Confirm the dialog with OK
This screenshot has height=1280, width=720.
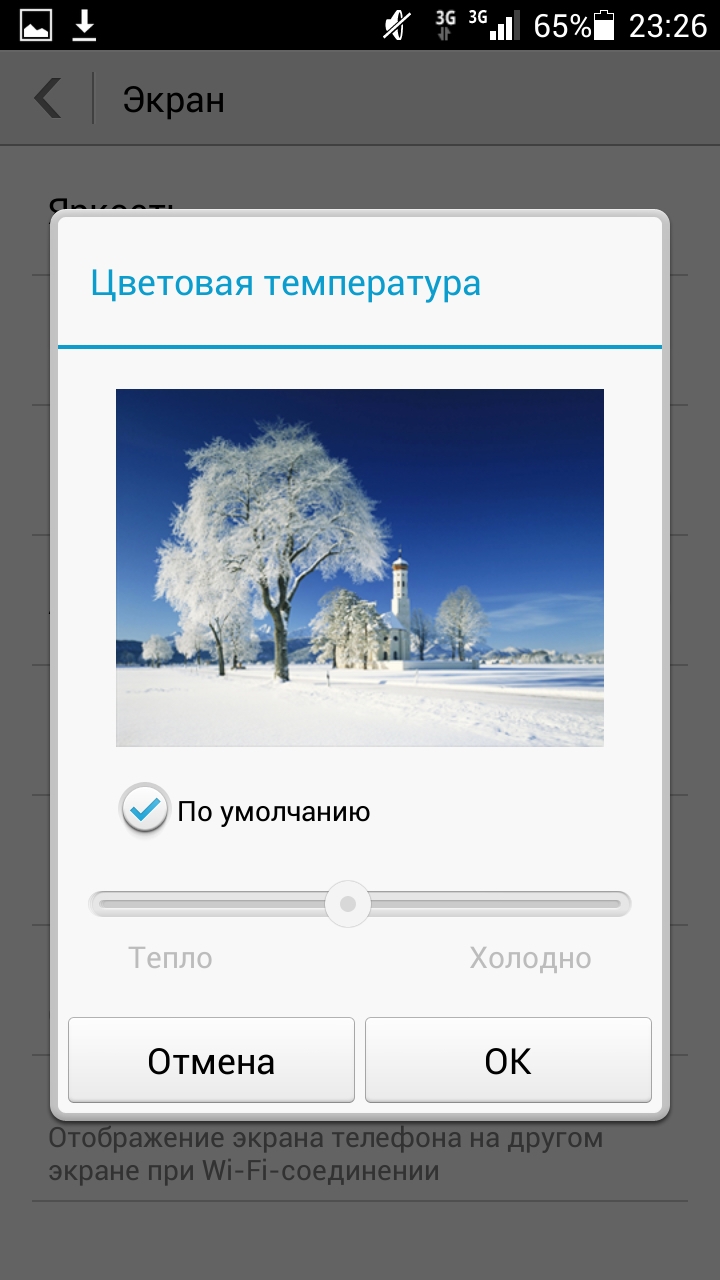(x=508, y=1060)
